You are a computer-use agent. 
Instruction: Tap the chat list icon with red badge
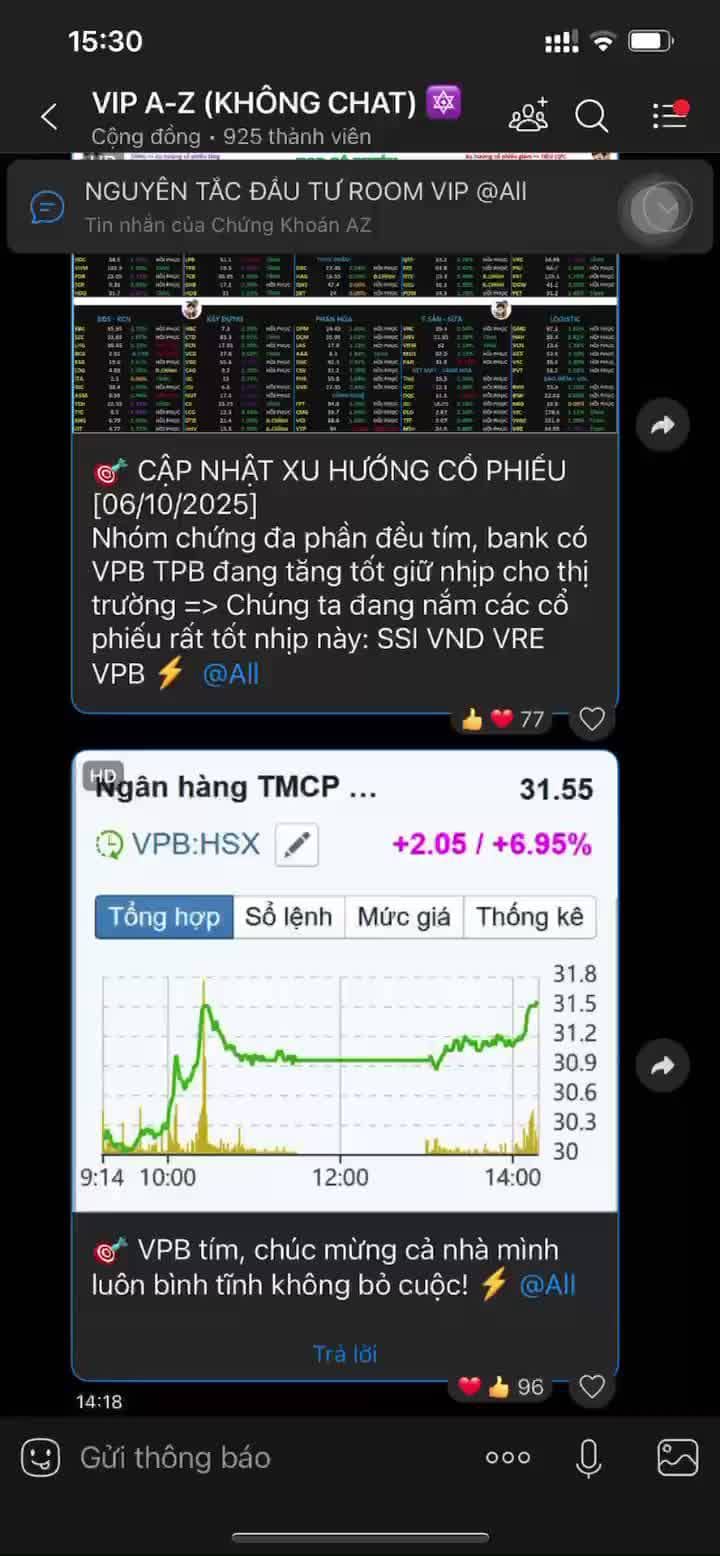[668, 116]
